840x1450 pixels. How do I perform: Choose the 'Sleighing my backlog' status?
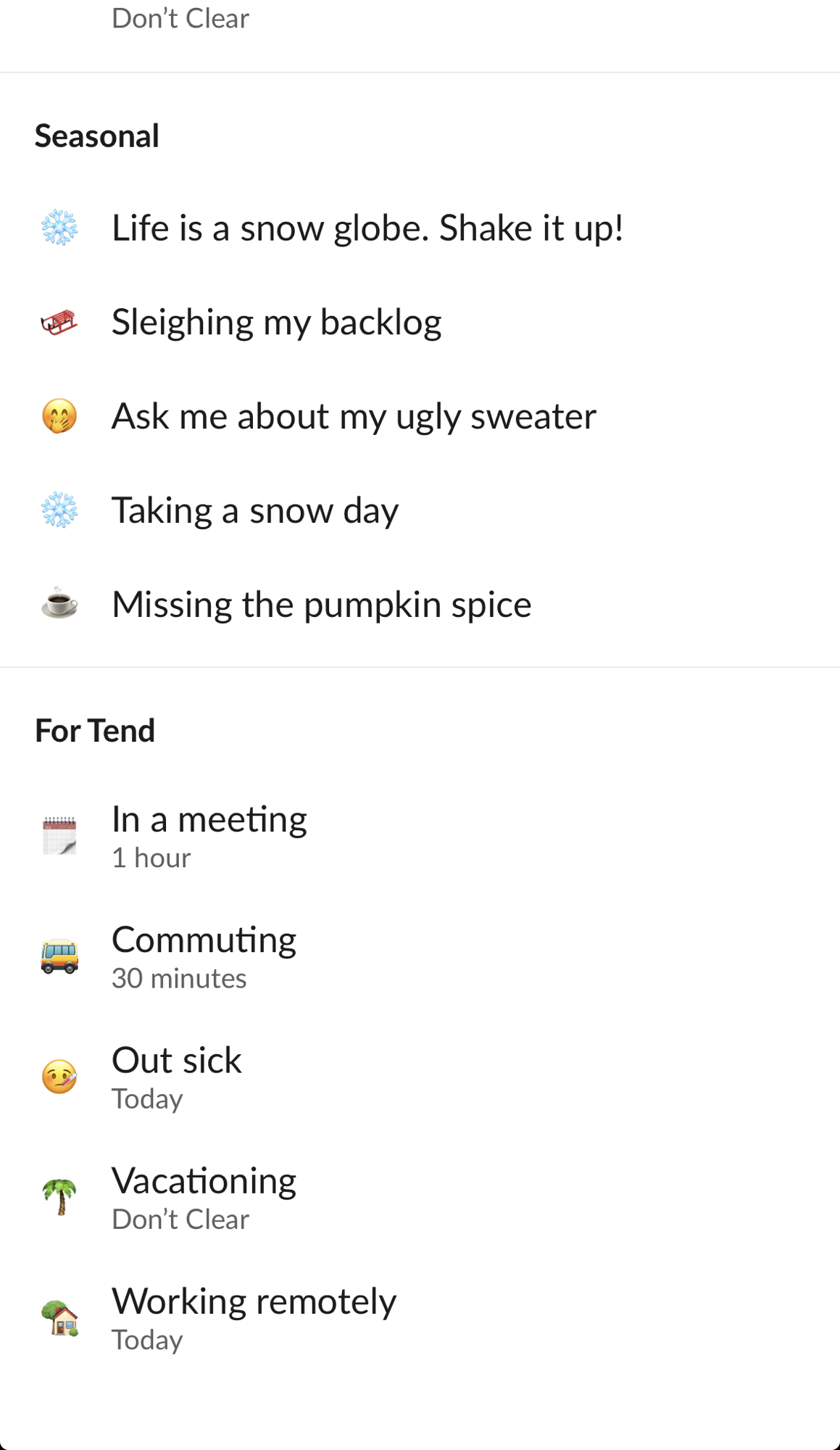(x=276, y=323)
